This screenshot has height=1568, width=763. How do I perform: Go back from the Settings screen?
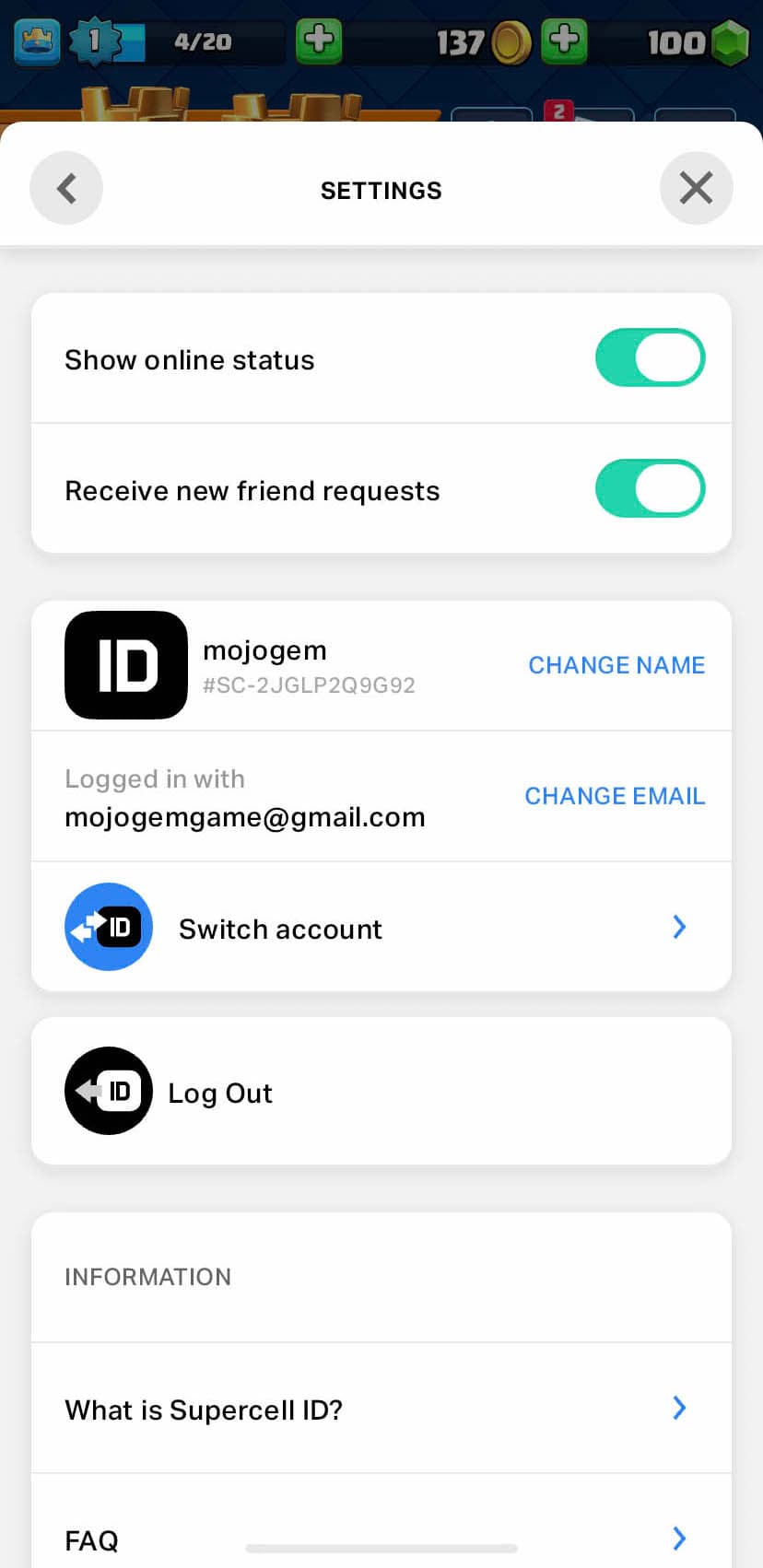[66, 189]
